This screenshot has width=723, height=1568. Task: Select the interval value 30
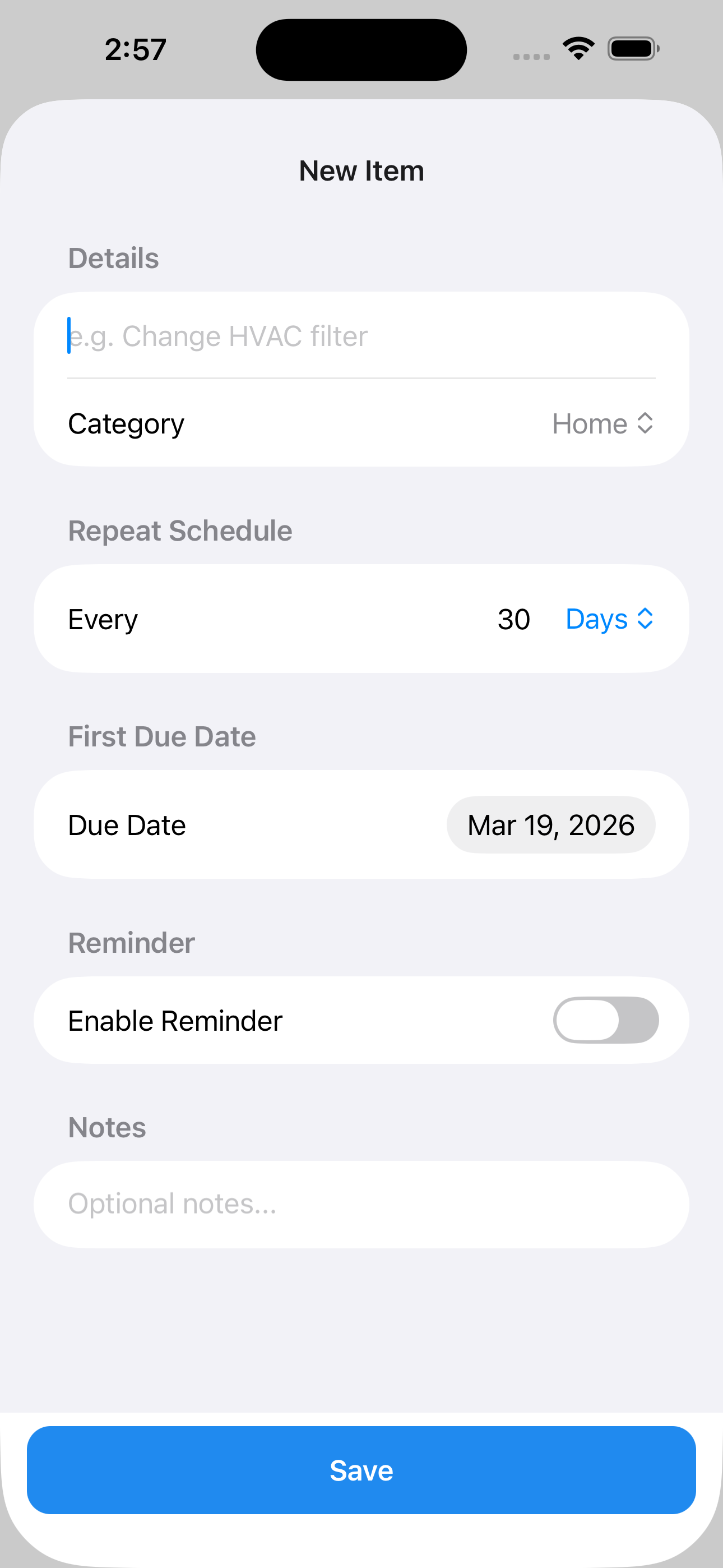(515, 619)
